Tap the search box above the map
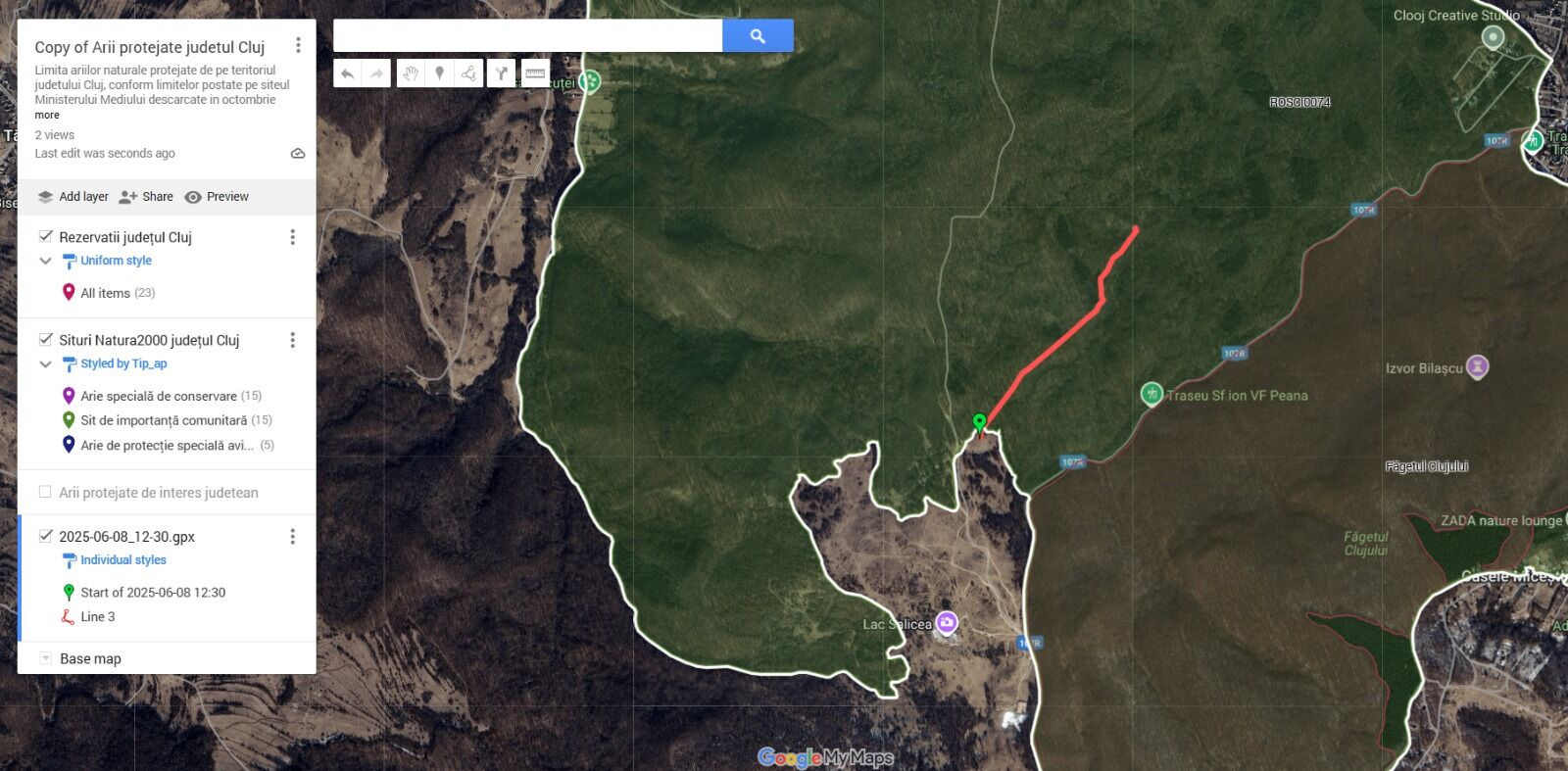1568x771 pixels. click(x=527, y=35)
